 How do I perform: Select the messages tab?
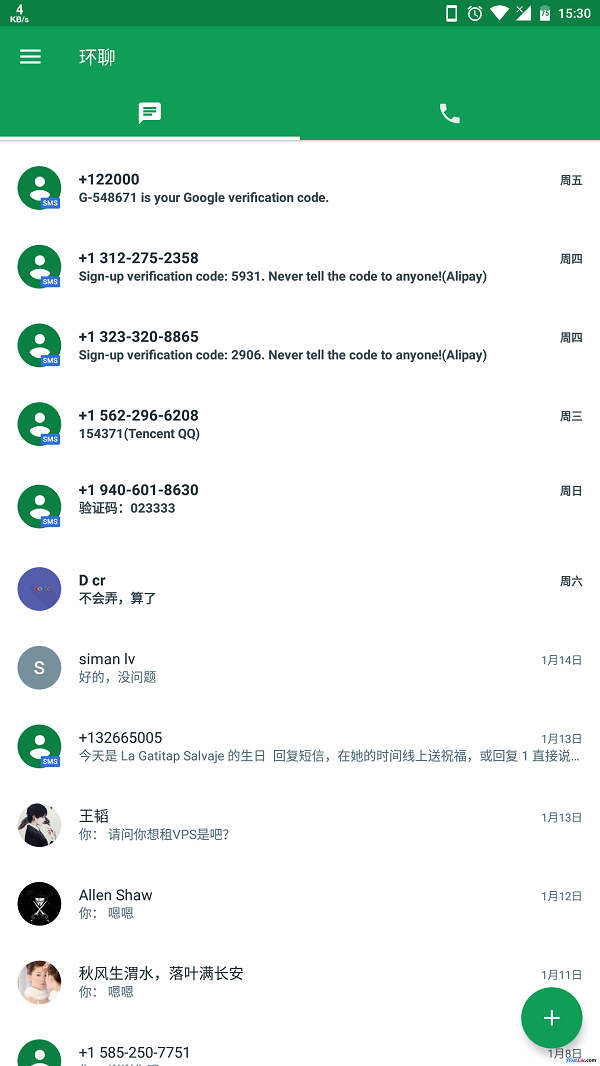149,113
